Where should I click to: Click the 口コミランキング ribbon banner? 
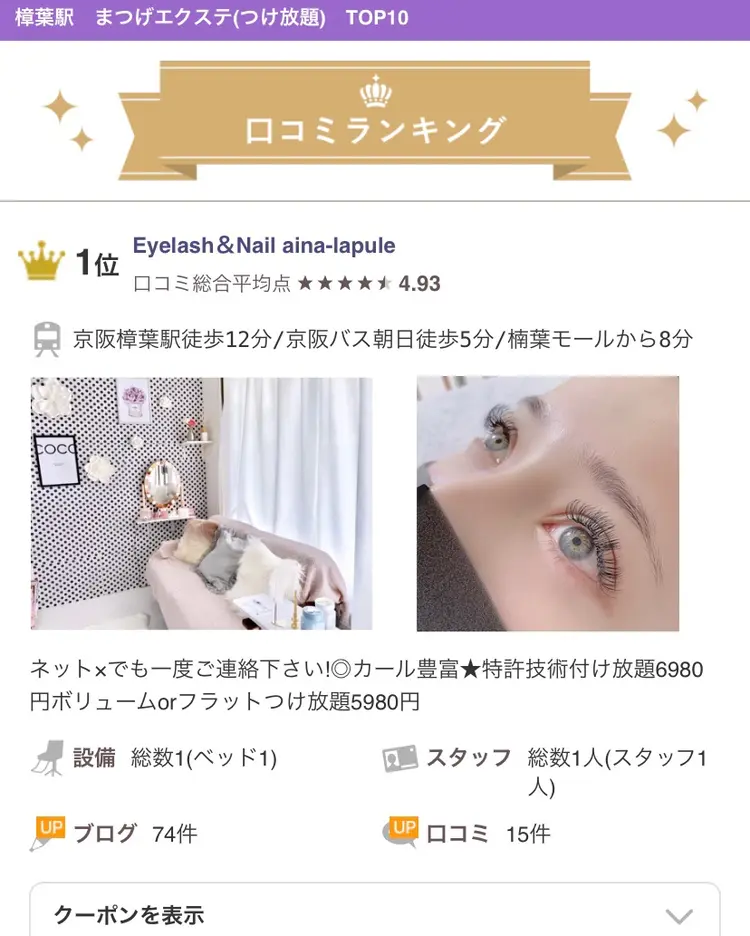coord(375,120)
